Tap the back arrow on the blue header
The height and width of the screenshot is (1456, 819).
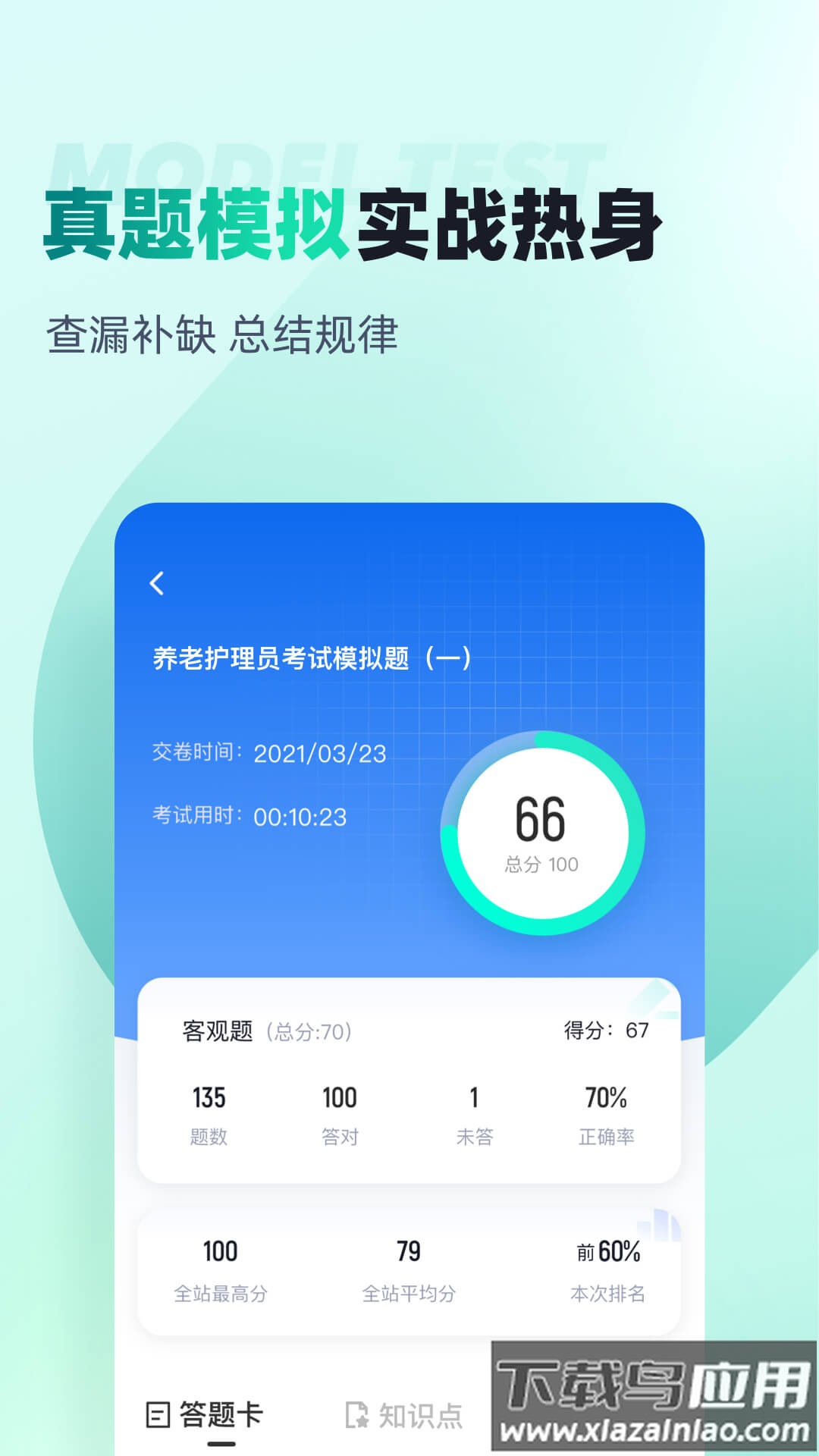157,581
